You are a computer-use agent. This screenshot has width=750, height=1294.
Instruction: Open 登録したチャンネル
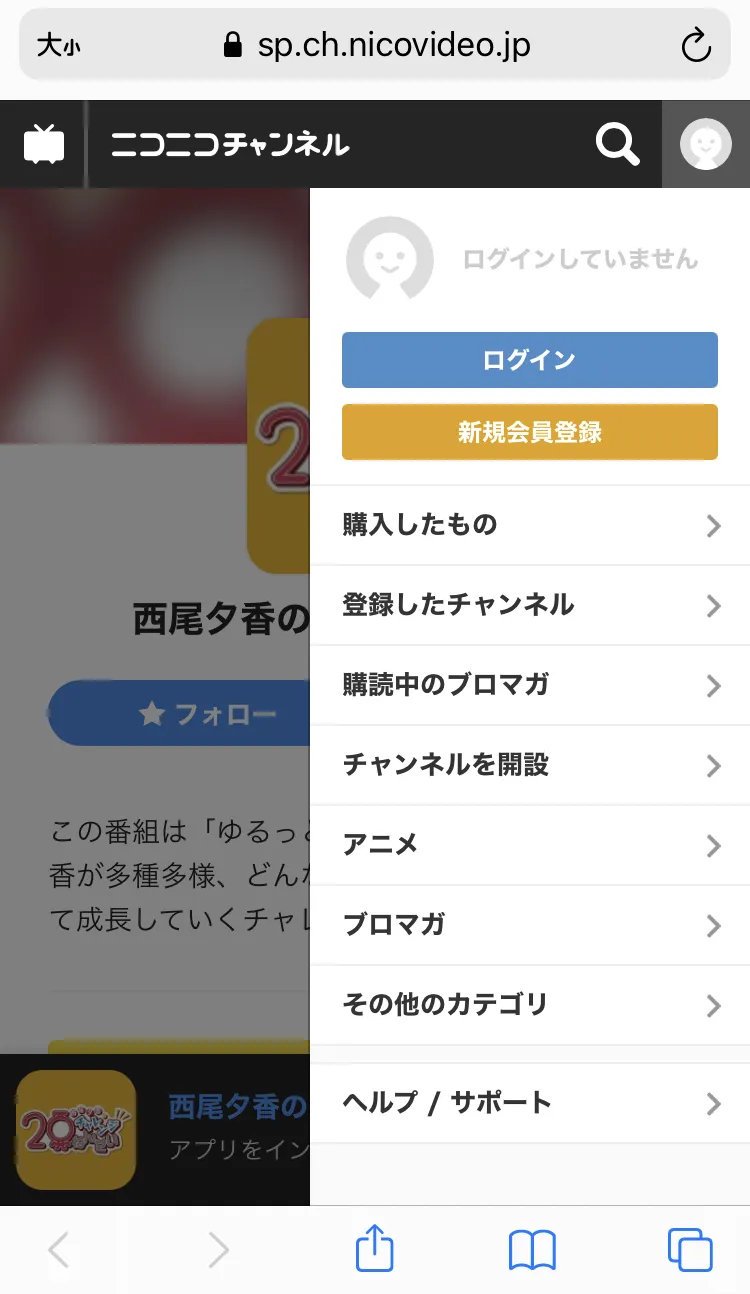[530, 605]
